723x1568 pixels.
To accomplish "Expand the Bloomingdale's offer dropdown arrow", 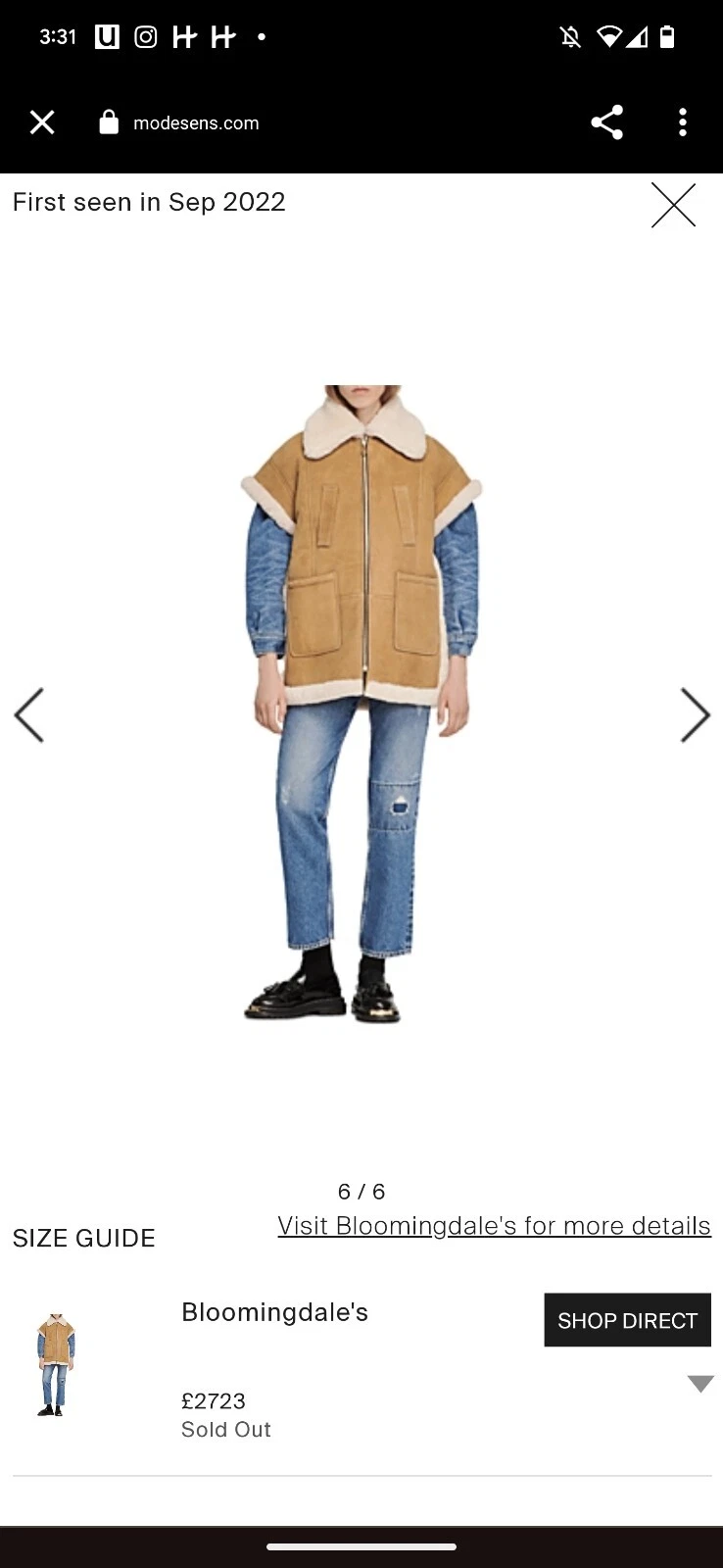I will click(700, 1384).
